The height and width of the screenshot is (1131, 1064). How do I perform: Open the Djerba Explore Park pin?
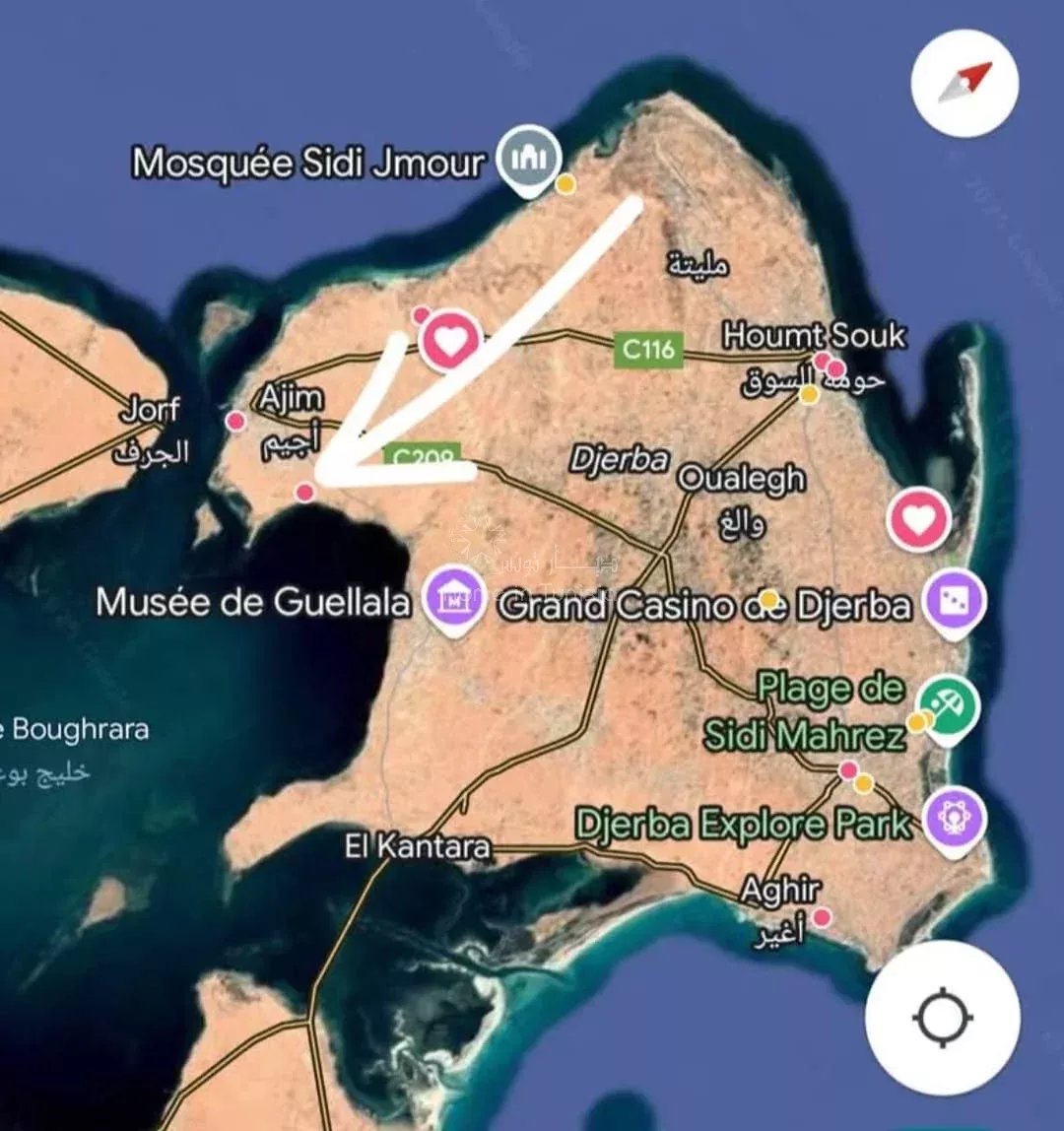(x=955, y=820)
